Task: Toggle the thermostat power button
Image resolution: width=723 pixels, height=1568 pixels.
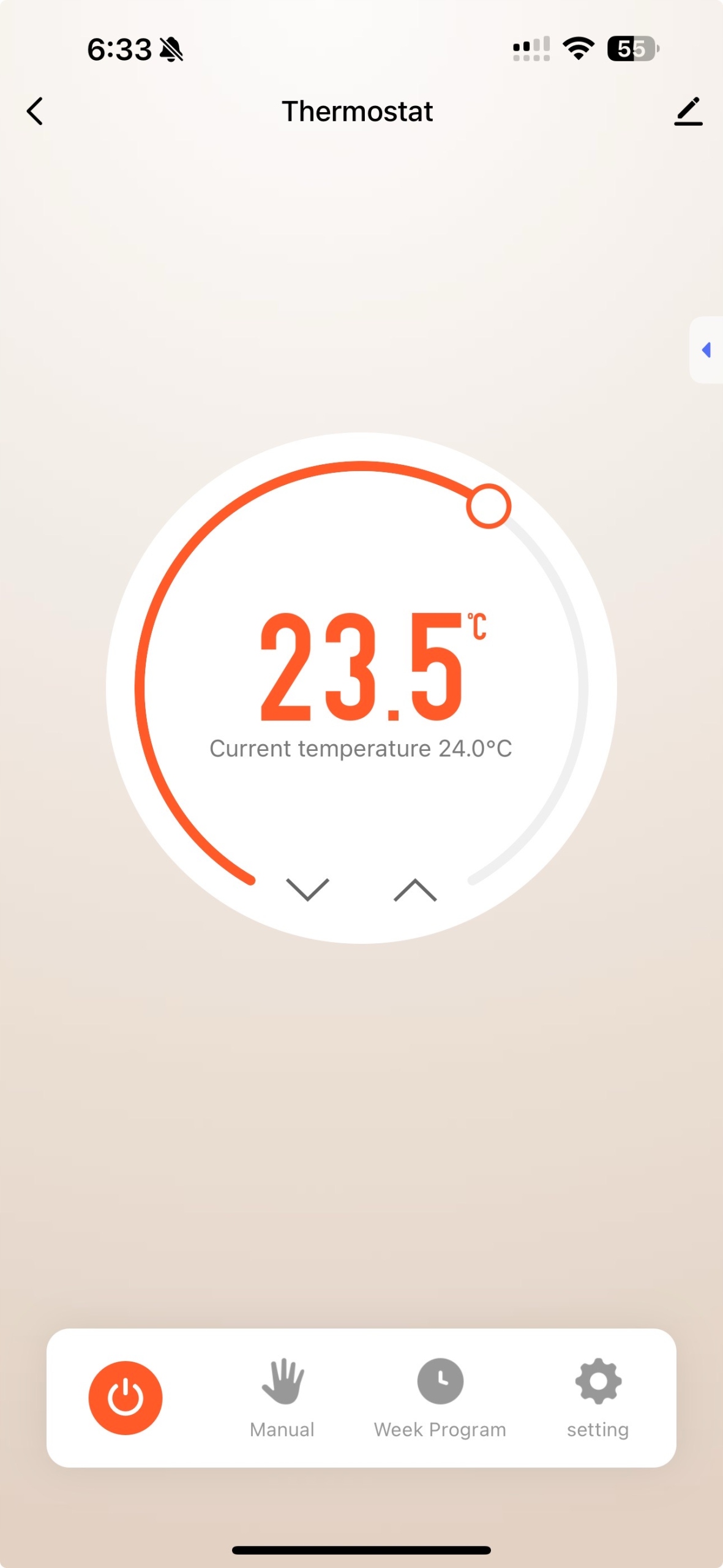Action: [x=125, y=1398]
